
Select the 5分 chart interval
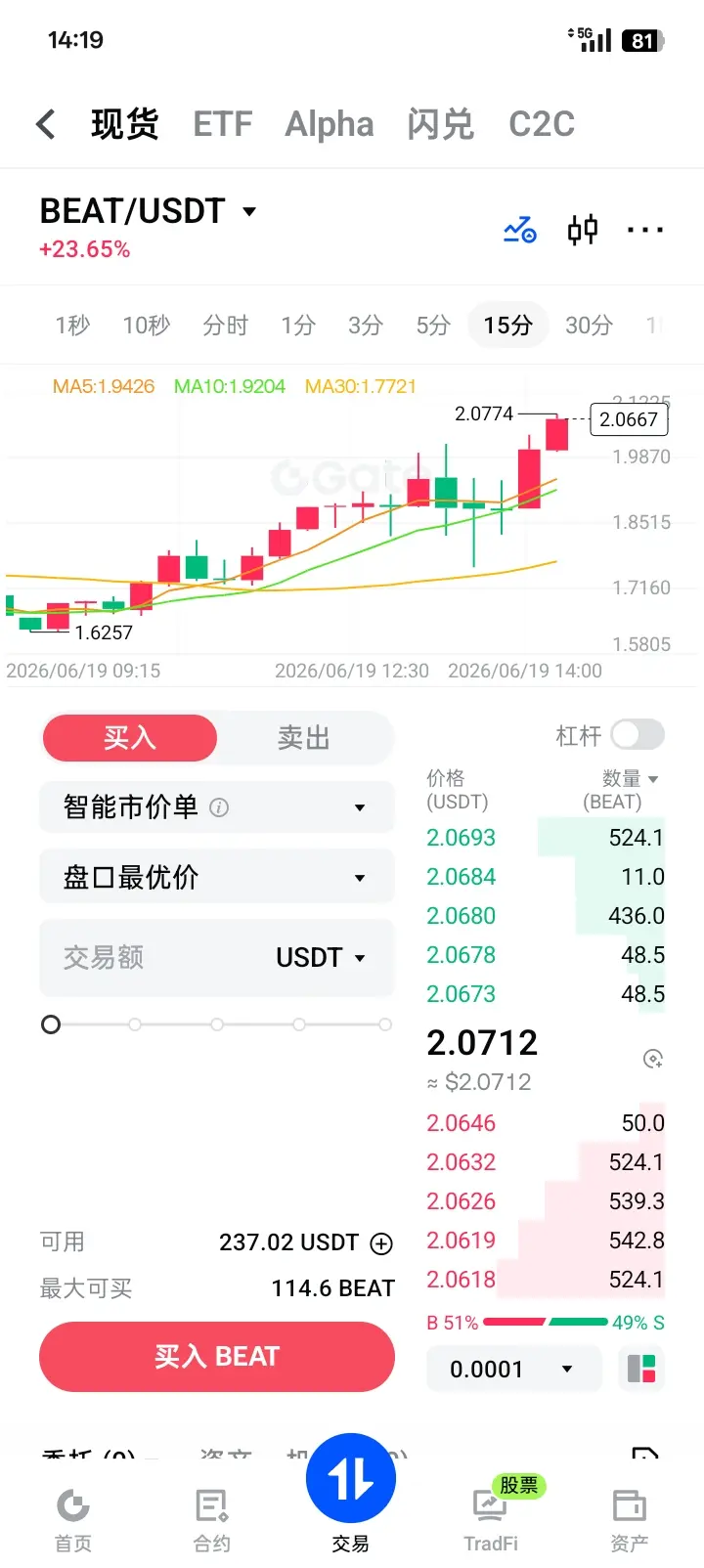click(x=433, y=325)
